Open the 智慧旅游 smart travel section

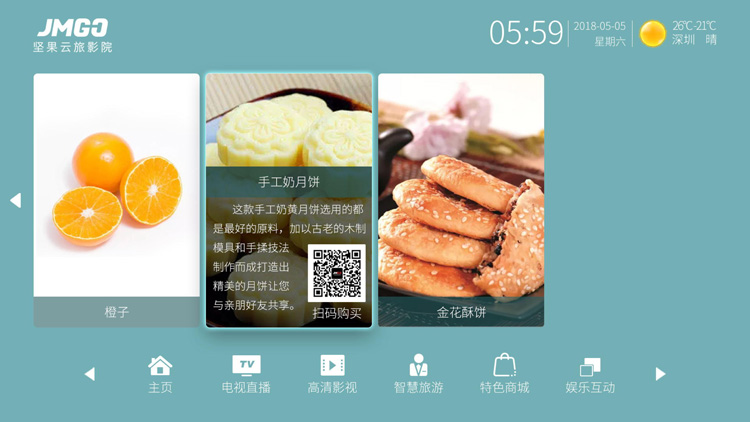(418, 374)
